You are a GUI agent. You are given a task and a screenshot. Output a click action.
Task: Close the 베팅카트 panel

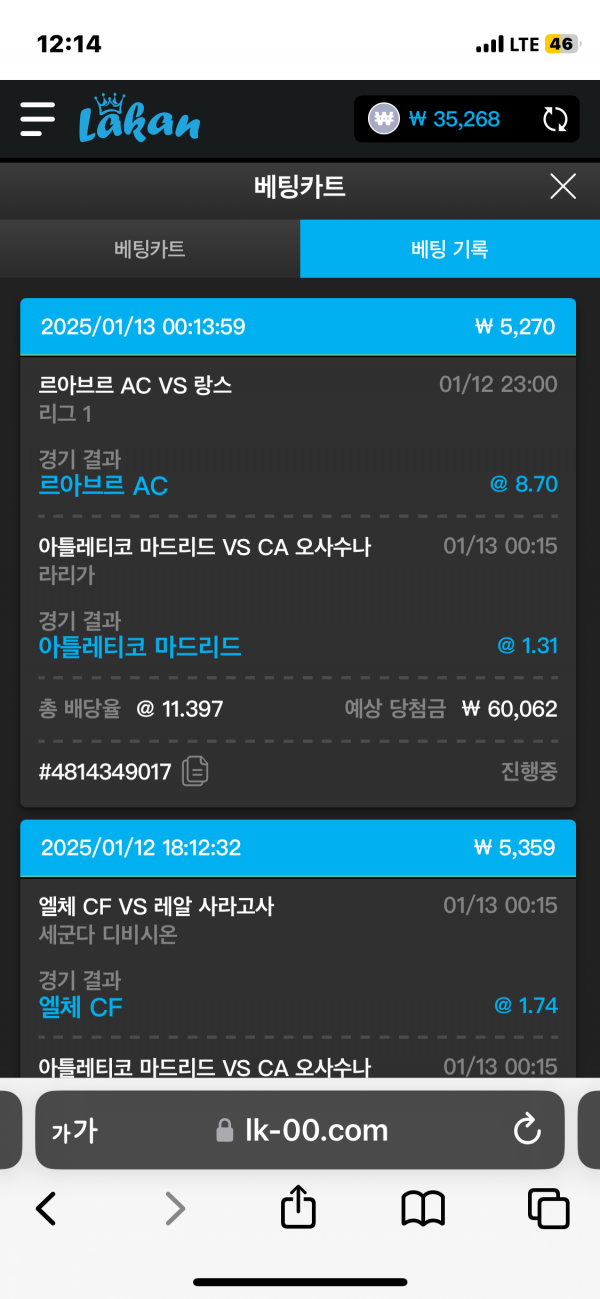(x=563, y=186)
